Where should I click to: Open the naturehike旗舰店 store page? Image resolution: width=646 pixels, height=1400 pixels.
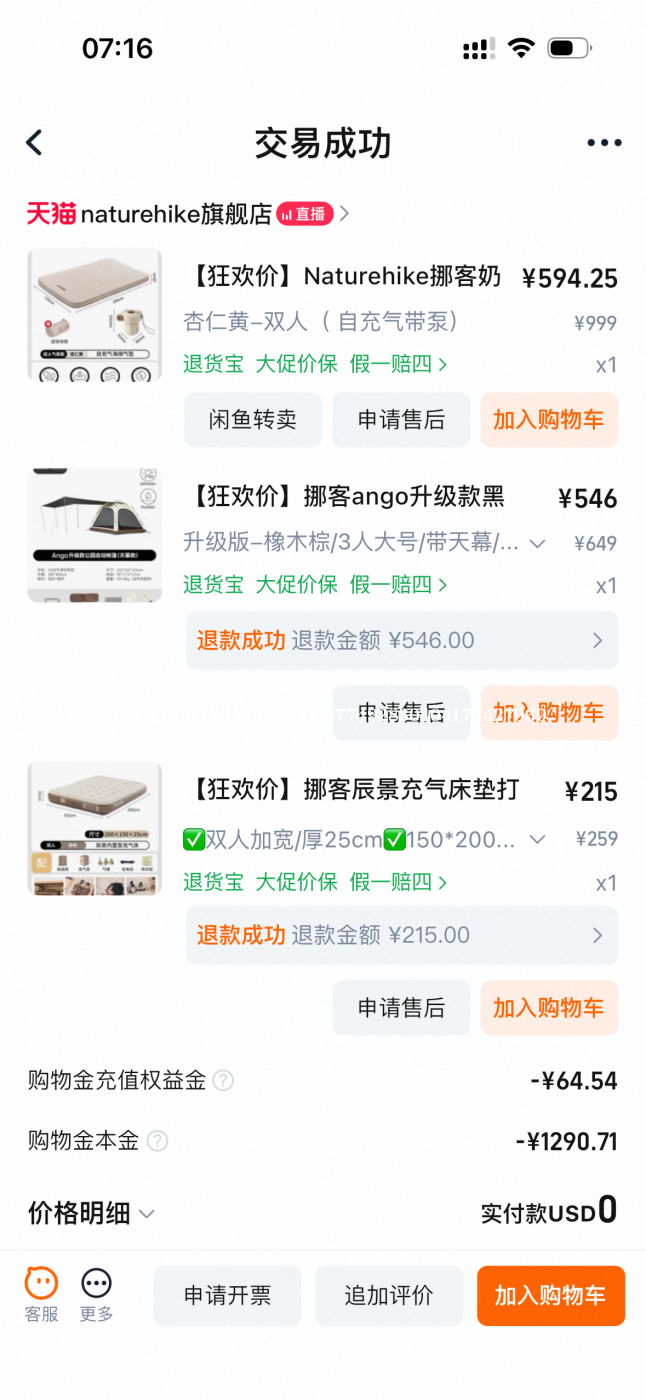point(176,213)
